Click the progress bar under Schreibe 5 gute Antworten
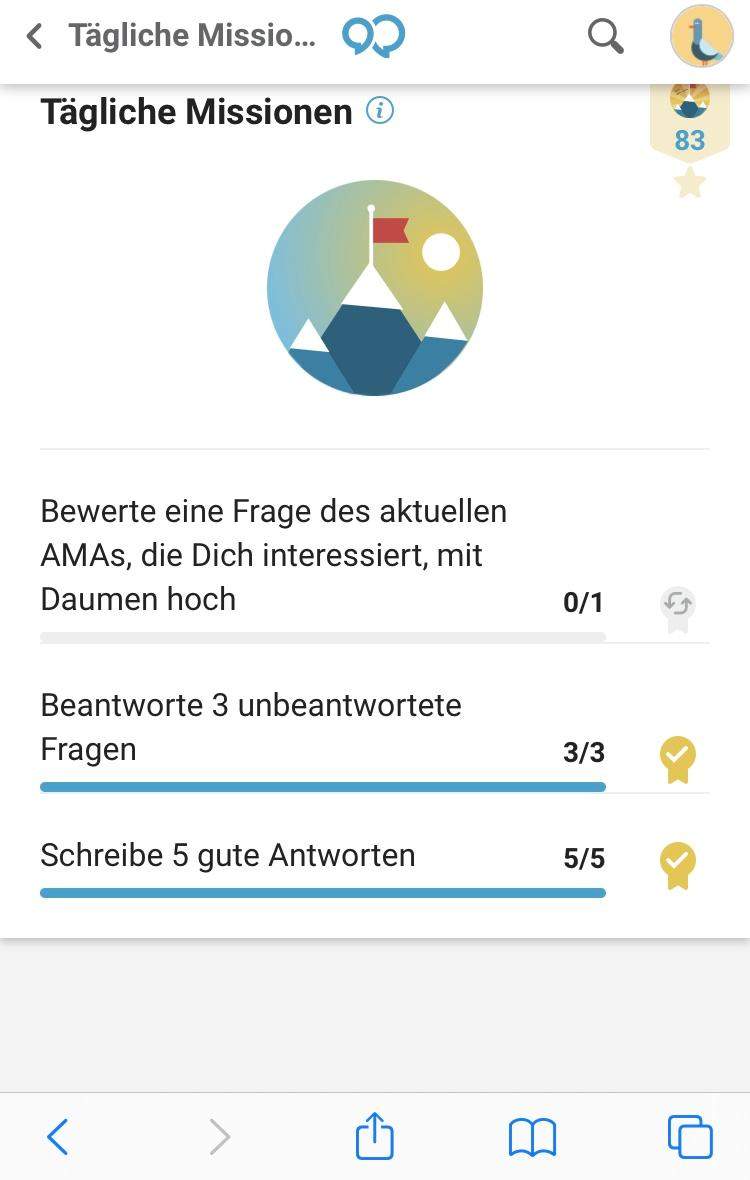The width and height of the screenshot is (750, 1180). pos(322,891)
